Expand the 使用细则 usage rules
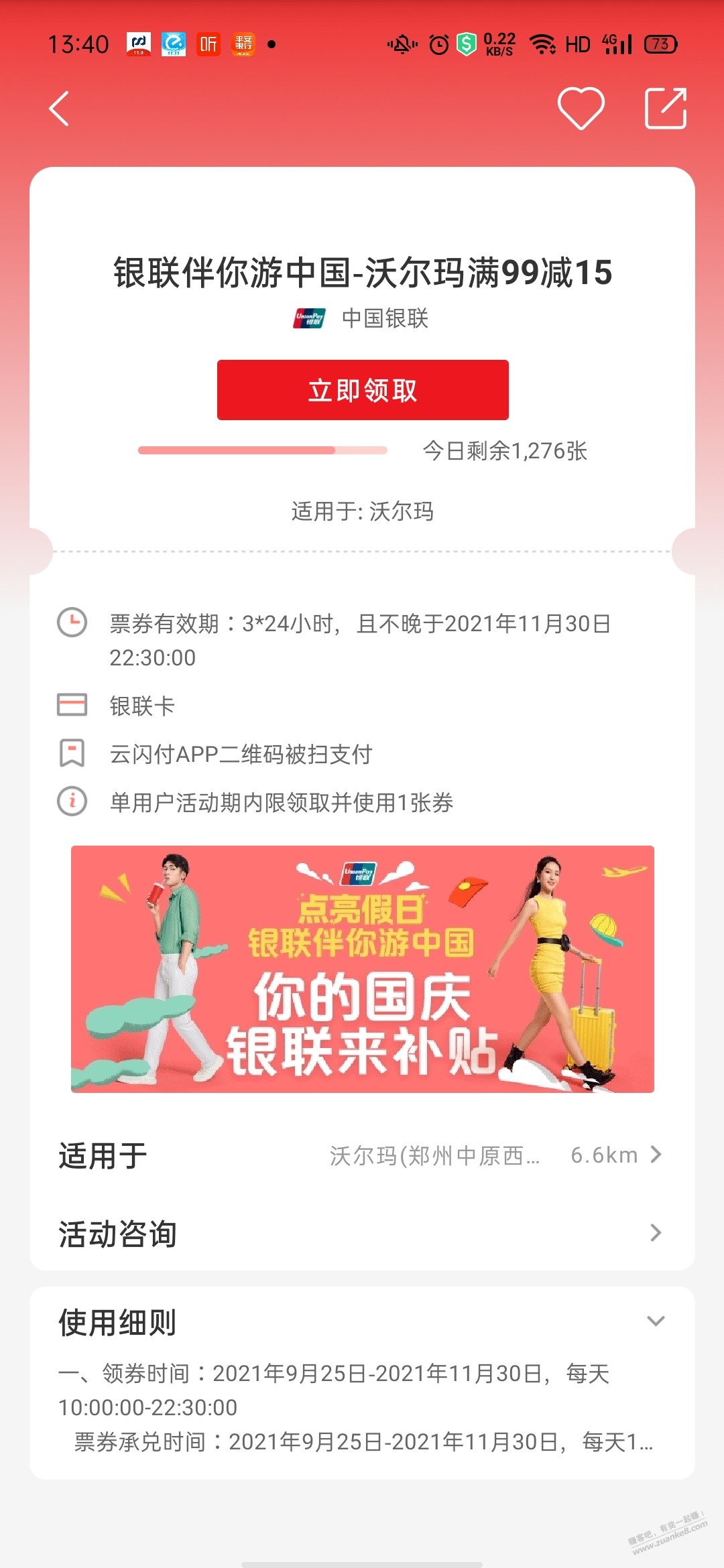This screenshot has height=1568, width=724. (655, 1321)
